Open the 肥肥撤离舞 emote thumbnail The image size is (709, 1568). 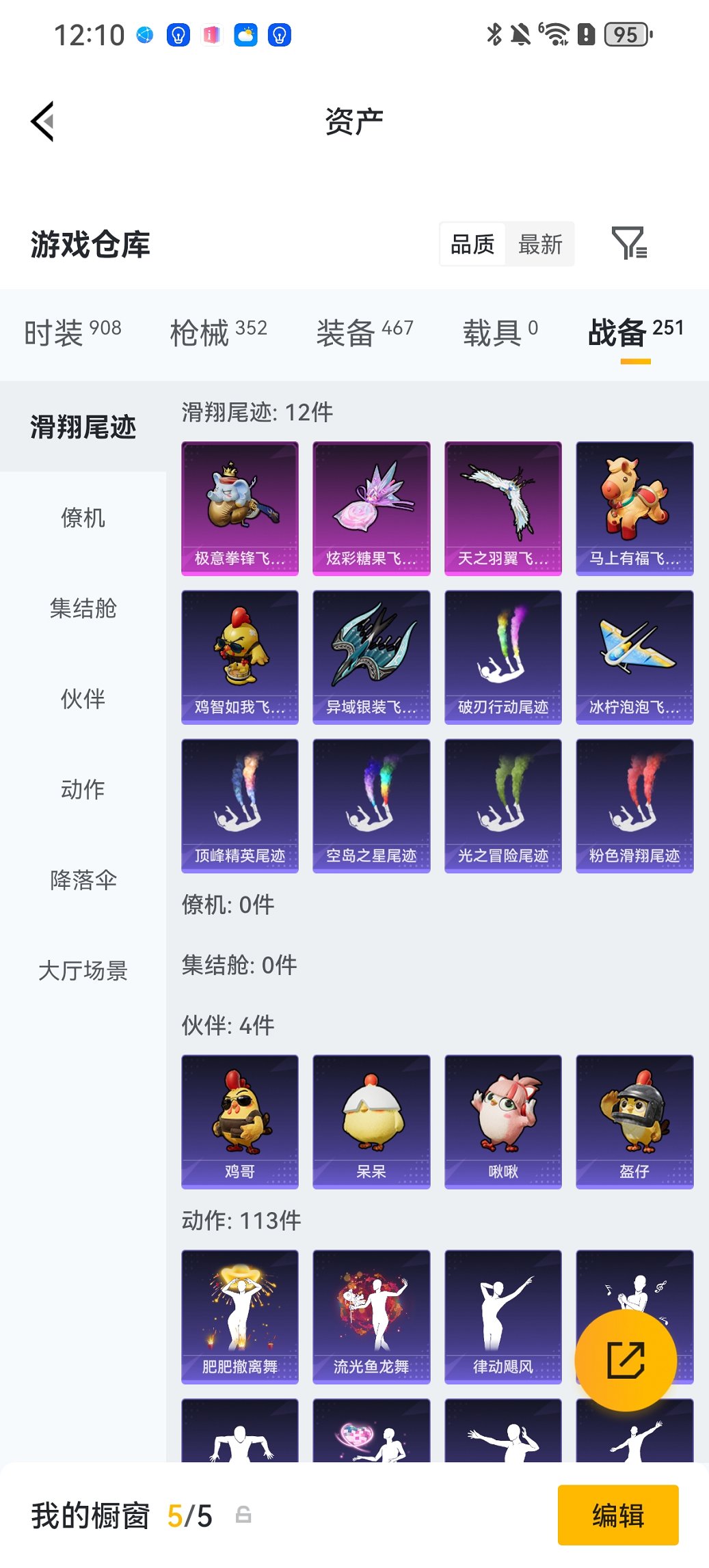click(239, 1315)
